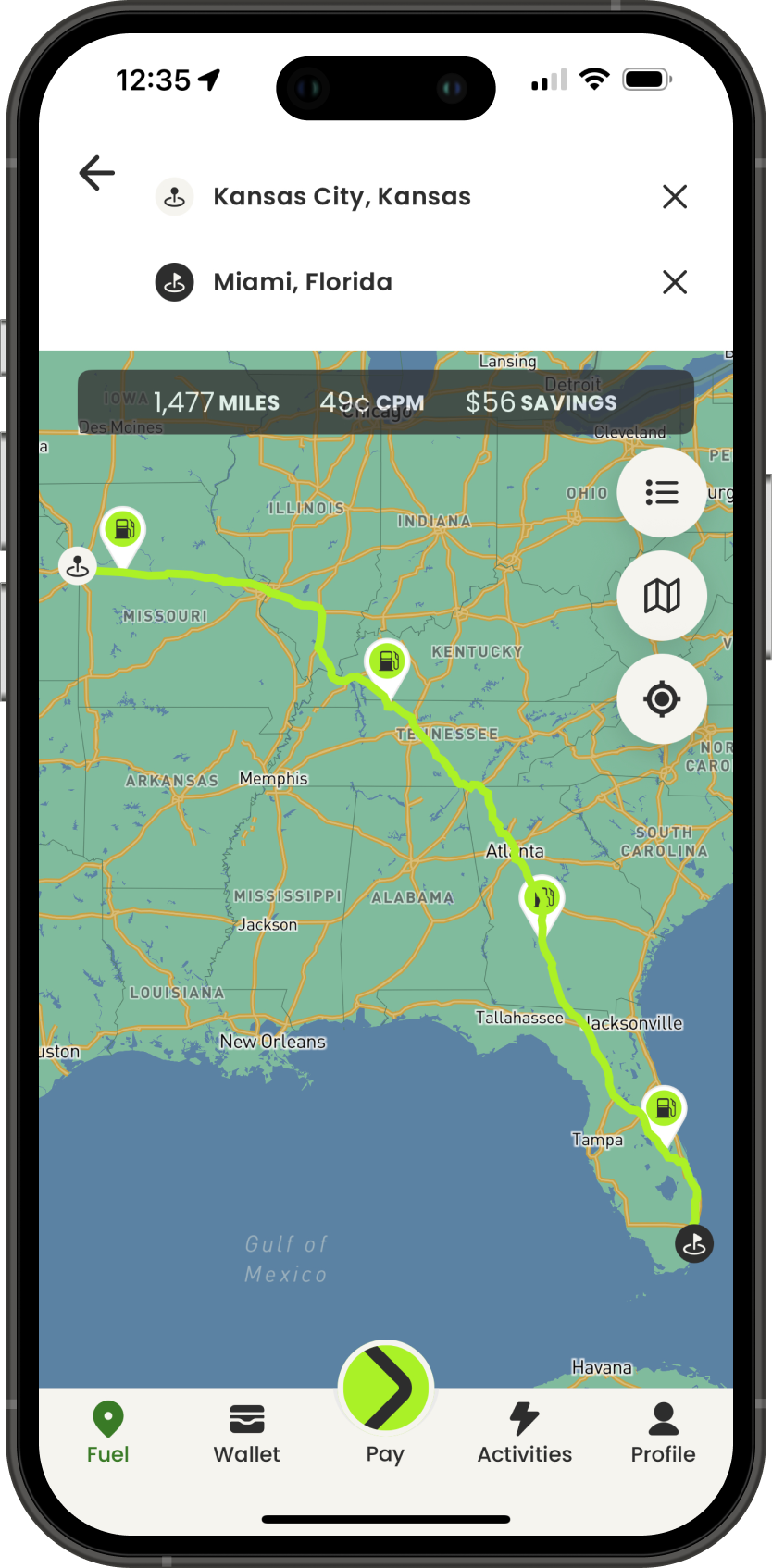The height and width of the screenshot is (1568, 772).
Task: Clear the Kansas City, Kansas origin field
Action: click(x=675, y=196)
